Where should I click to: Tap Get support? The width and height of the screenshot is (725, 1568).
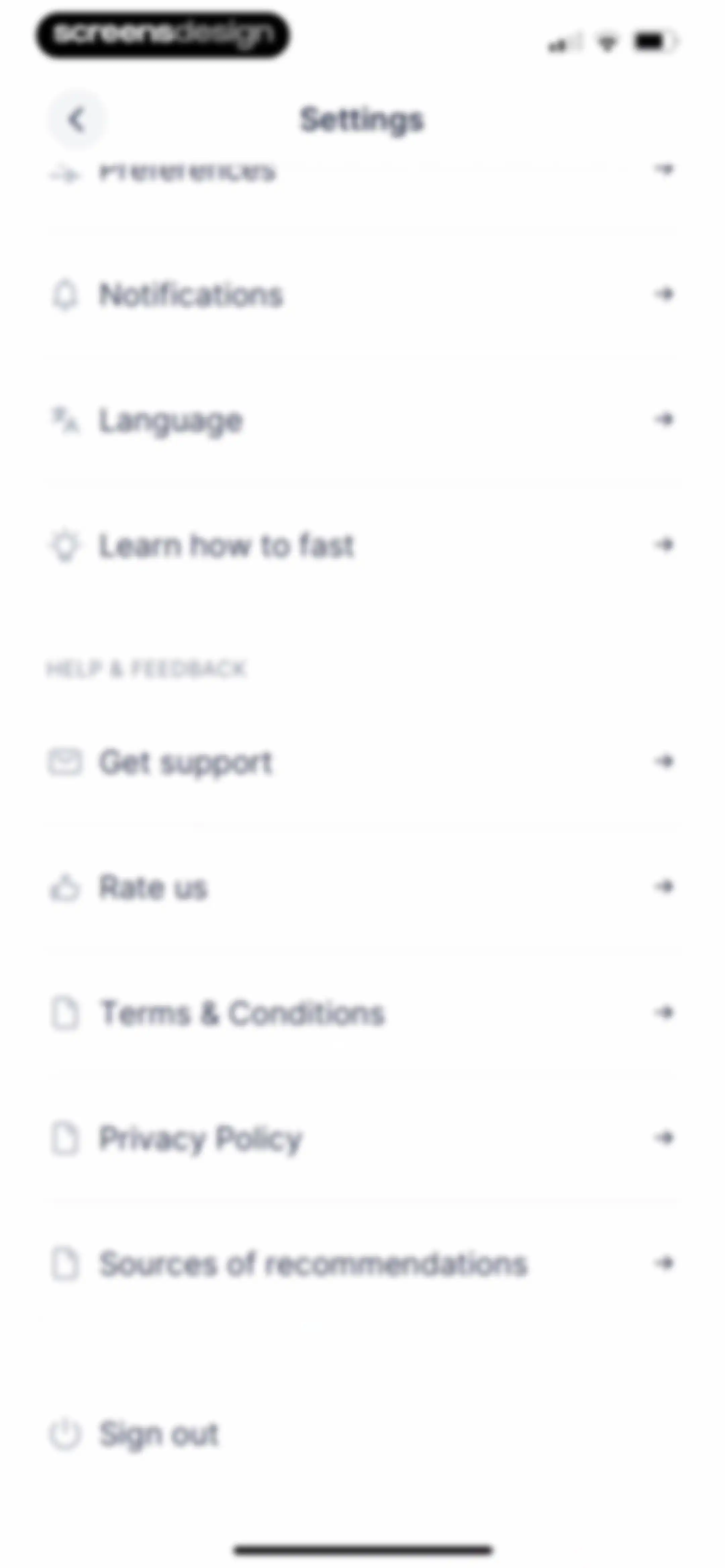point(362,762)
